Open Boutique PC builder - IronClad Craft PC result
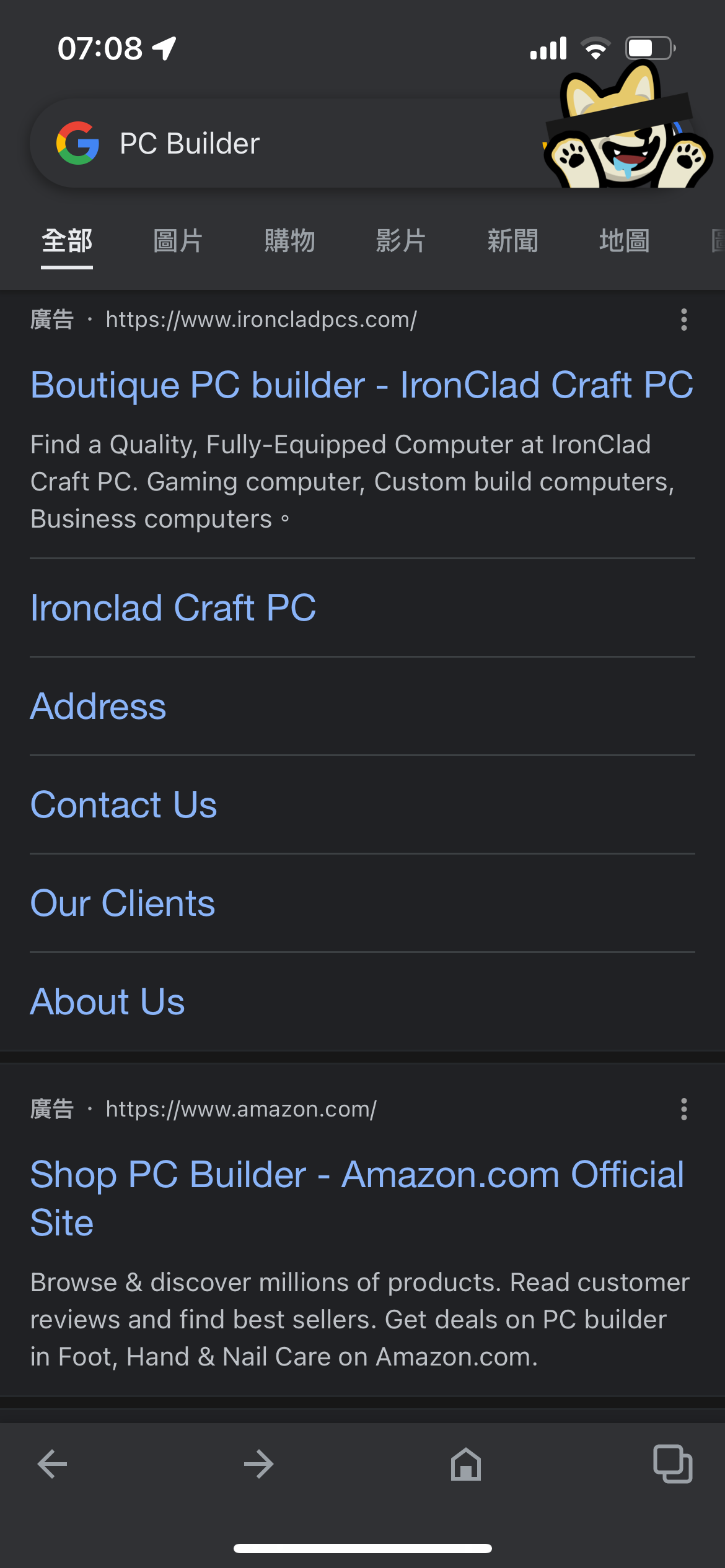The height and width of the screenshot is (1568, 725). (x=362, y=385)
